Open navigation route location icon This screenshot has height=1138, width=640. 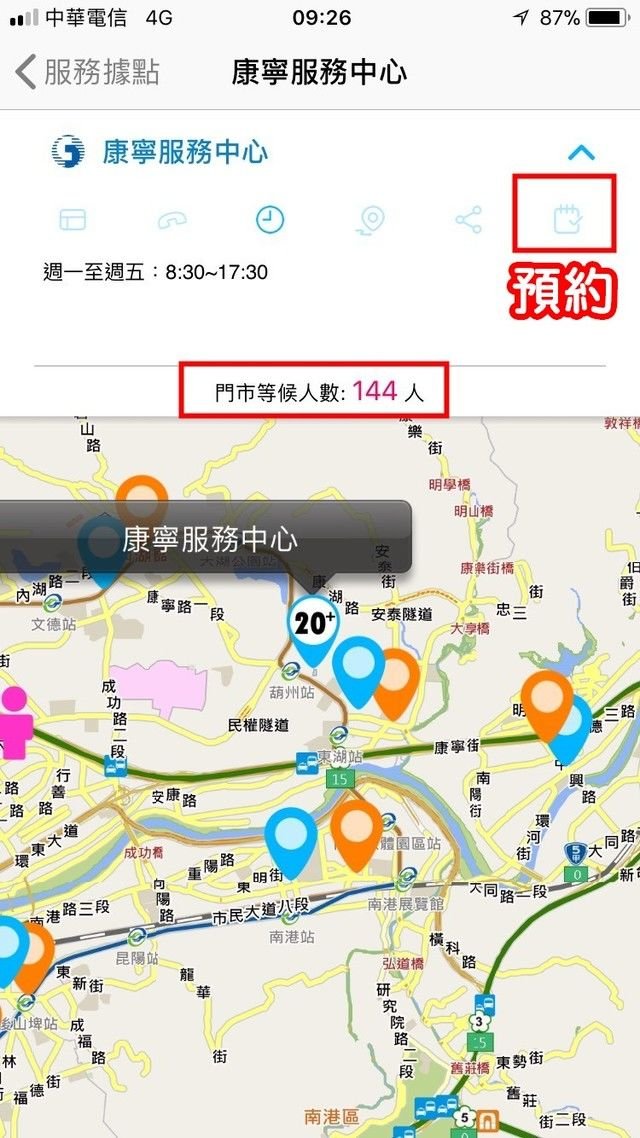[x=369, y=220]
